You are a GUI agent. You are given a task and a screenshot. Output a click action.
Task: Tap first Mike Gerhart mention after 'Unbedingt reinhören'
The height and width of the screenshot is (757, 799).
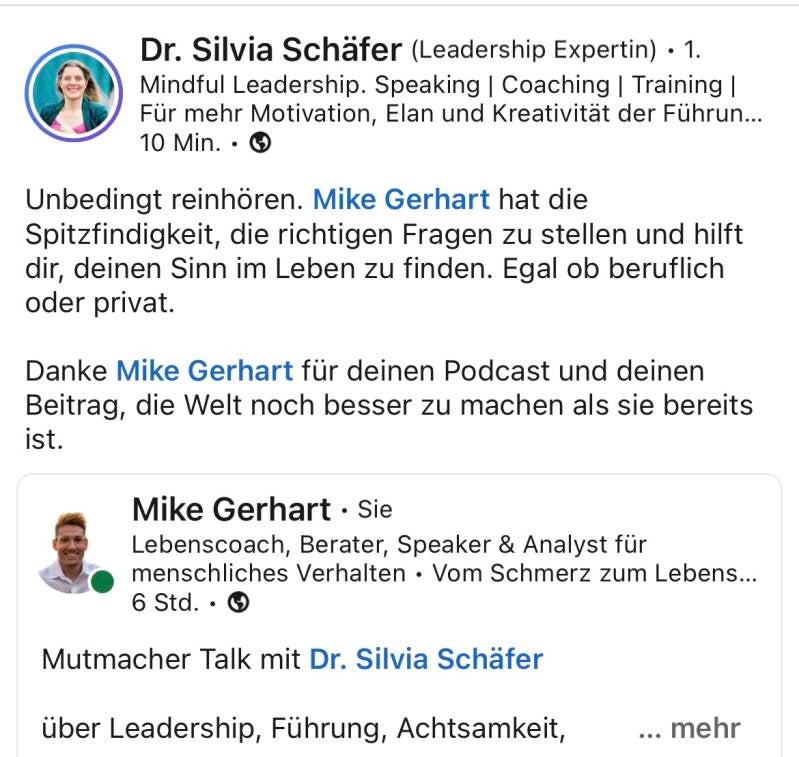coord(401,198)
